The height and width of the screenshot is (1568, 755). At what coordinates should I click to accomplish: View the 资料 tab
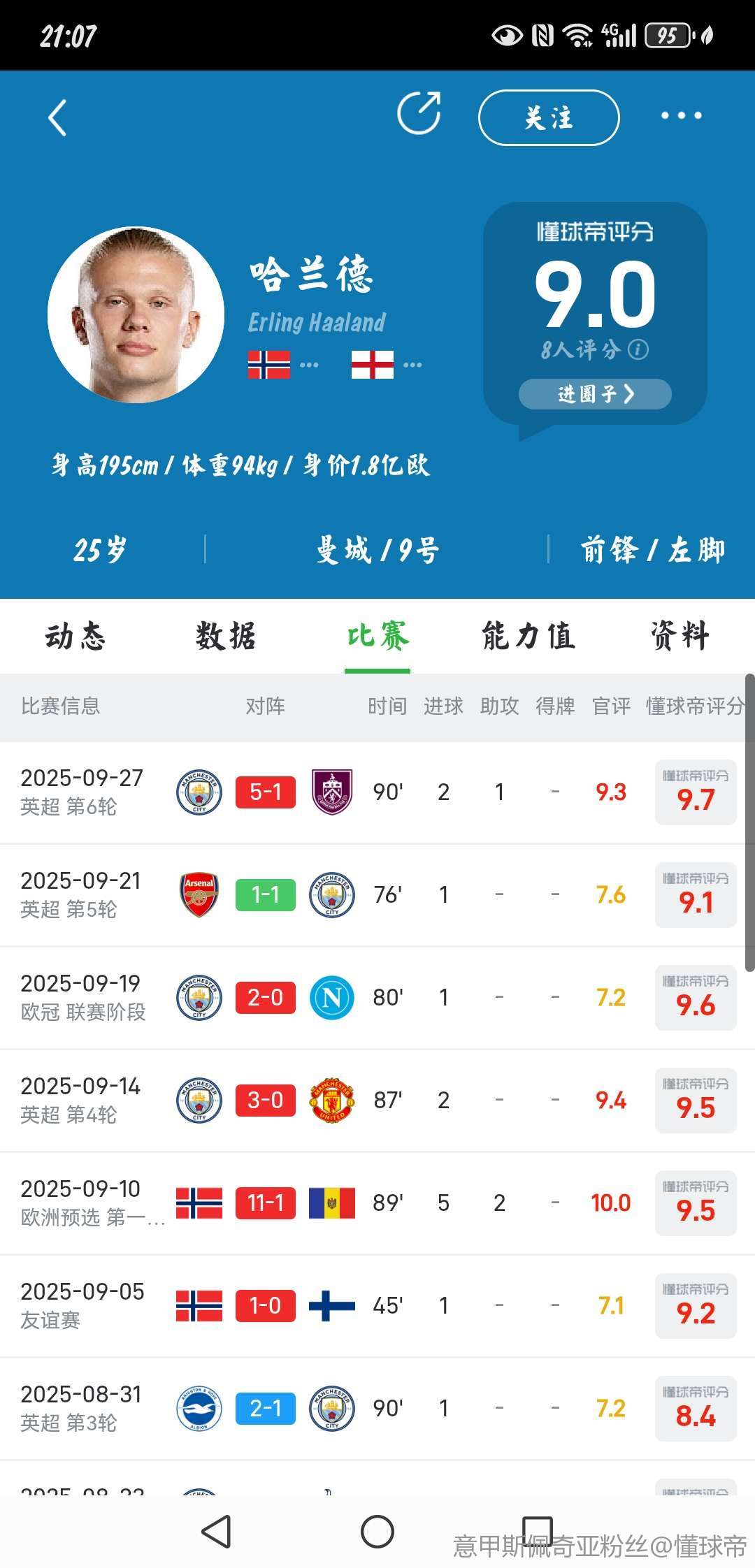(679, 637)
